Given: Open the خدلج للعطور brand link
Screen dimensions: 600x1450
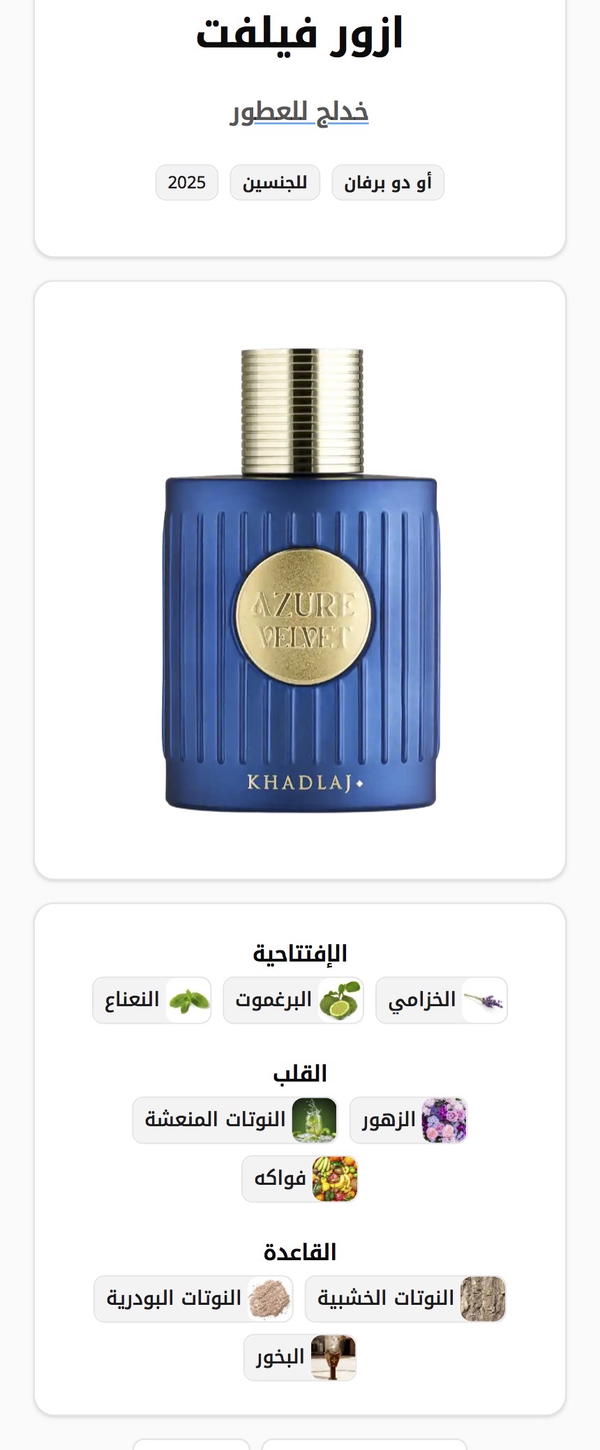Looking at the screenshot, I should [x=299, y=112].
